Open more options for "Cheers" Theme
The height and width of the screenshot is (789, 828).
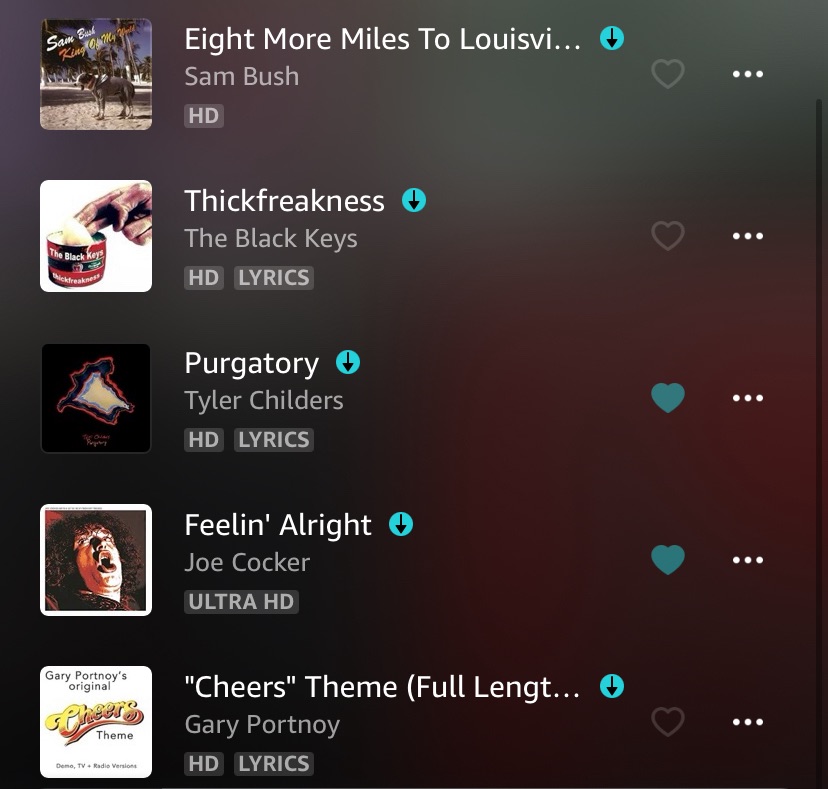(x=748, y=722)
